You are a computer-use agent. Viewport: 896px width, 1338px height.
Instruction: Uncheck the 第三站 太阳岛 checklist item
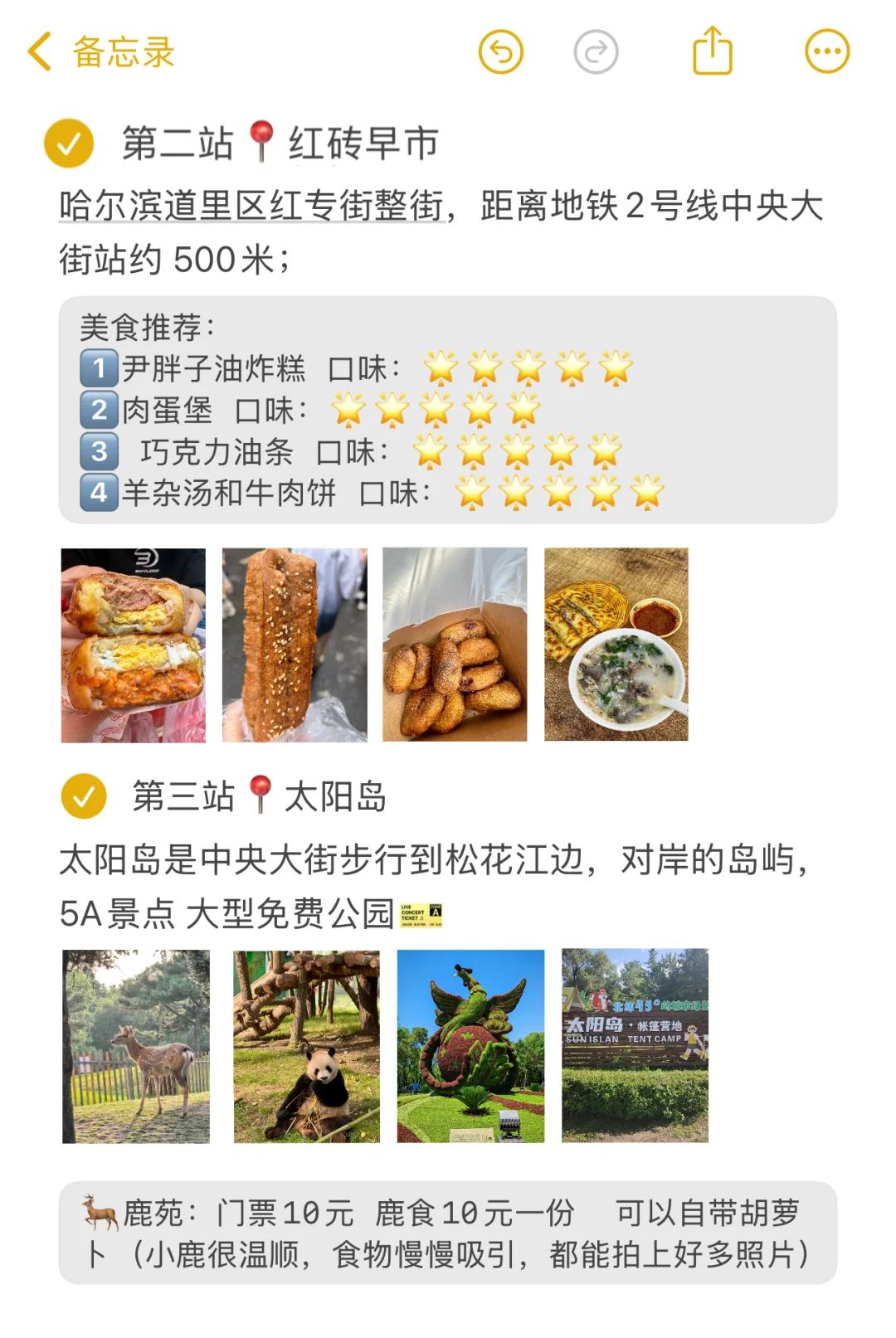pyautogui.click(x=84, y=796)
